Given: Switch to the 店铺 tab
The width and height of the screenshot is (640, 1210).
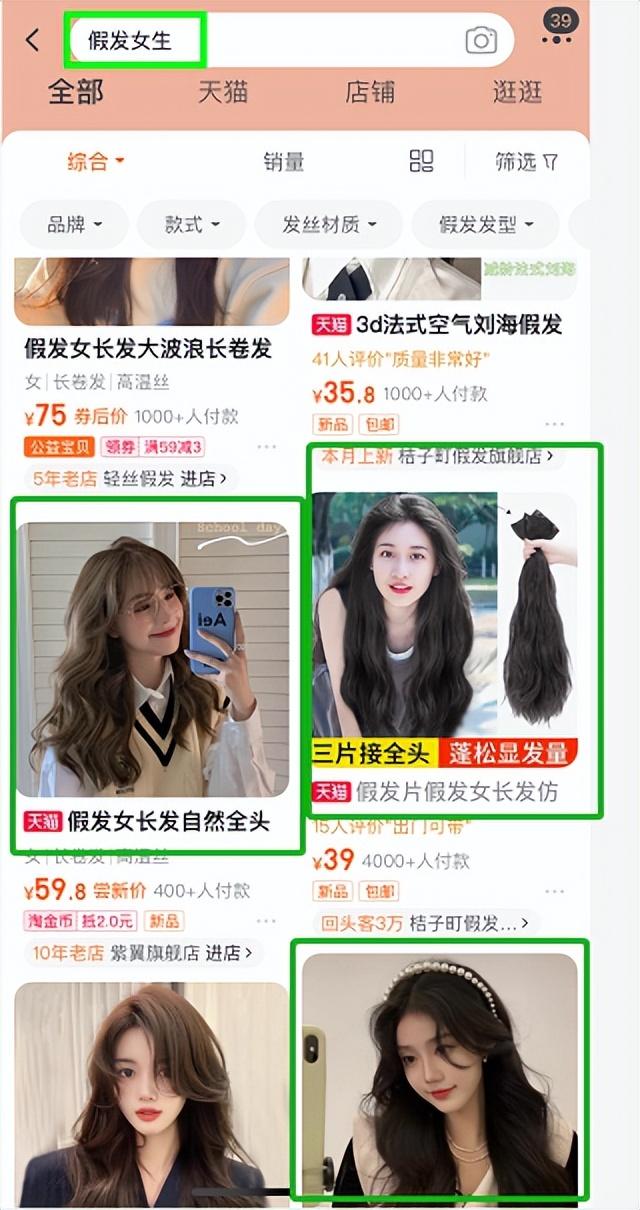Looking at the screenshot, I should point(371,92).
